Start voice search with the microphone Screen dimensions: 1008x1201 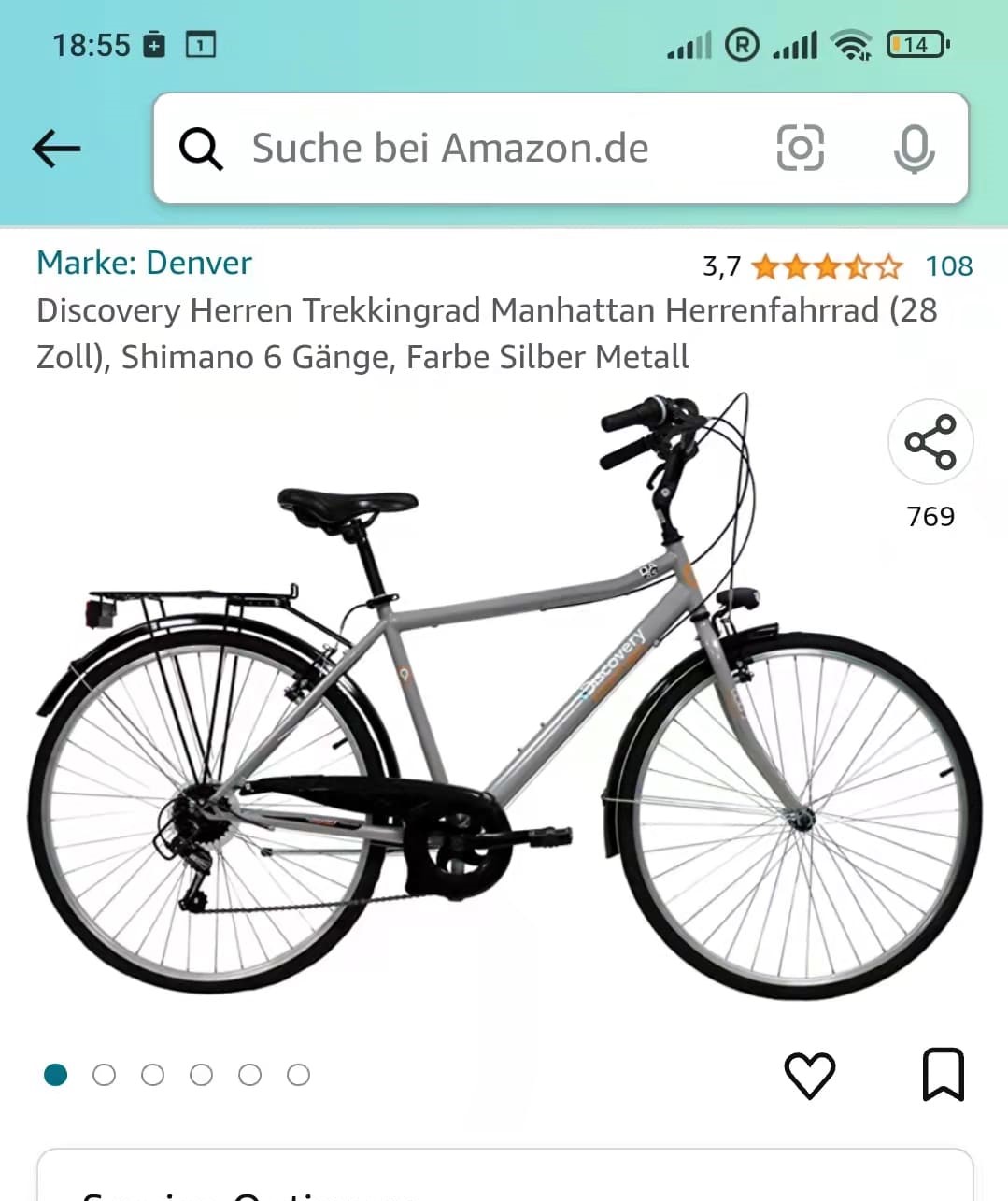tap(913, 149)
